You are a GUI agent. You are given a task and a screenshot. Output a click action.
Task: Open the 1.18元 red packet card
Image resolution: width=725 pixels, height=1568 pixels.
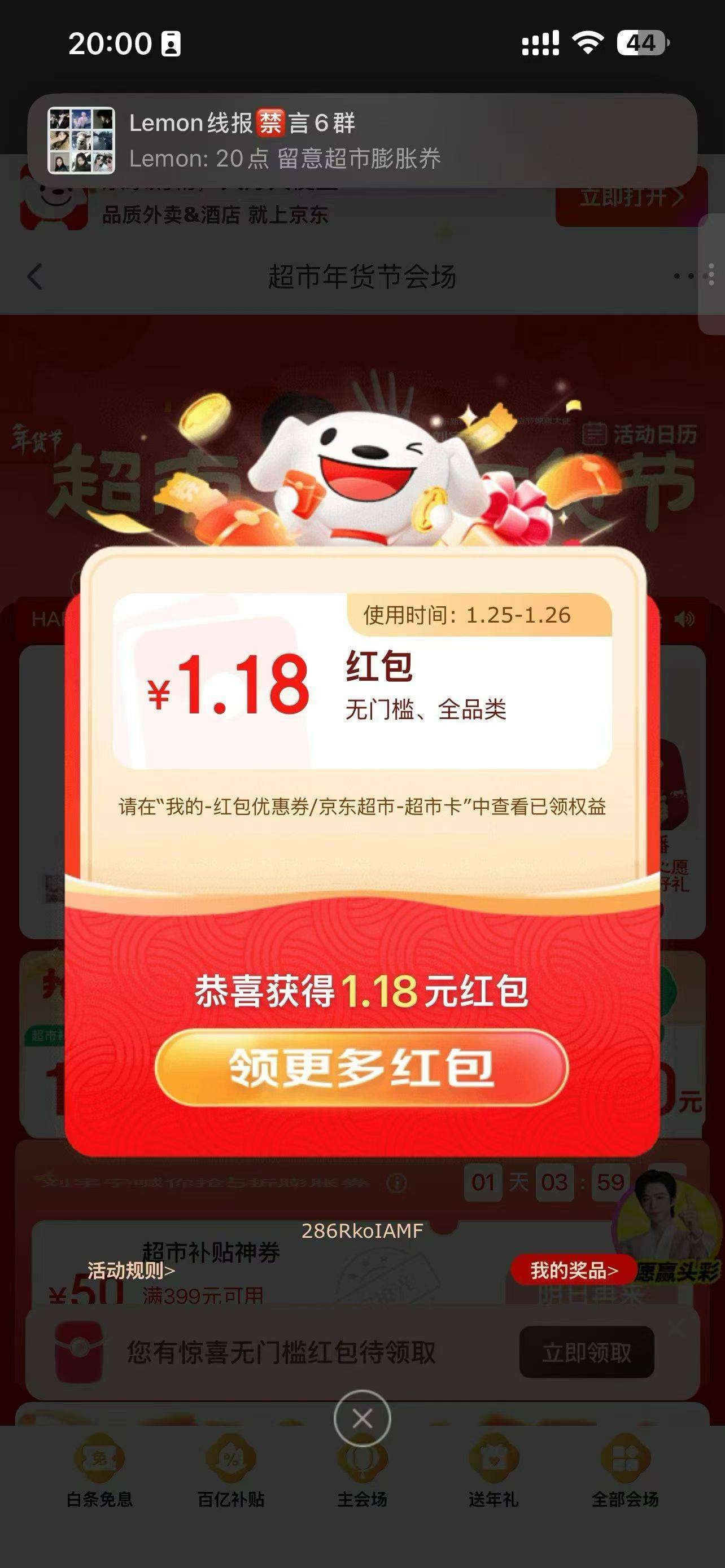point(361,681)
